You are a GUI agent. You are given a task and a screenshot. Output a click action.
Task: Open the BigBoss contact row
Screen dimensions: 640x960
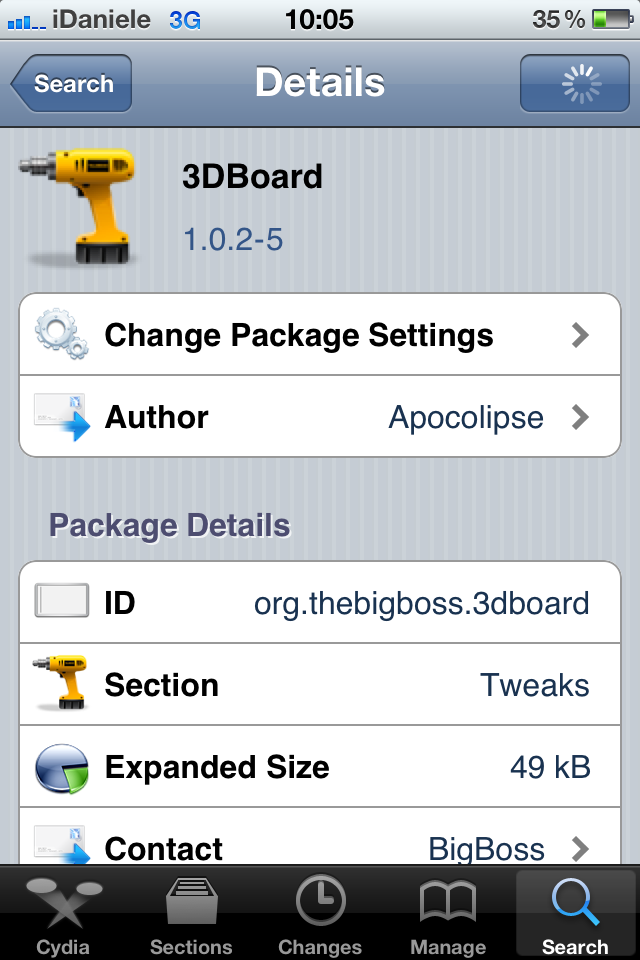[320, 848]
